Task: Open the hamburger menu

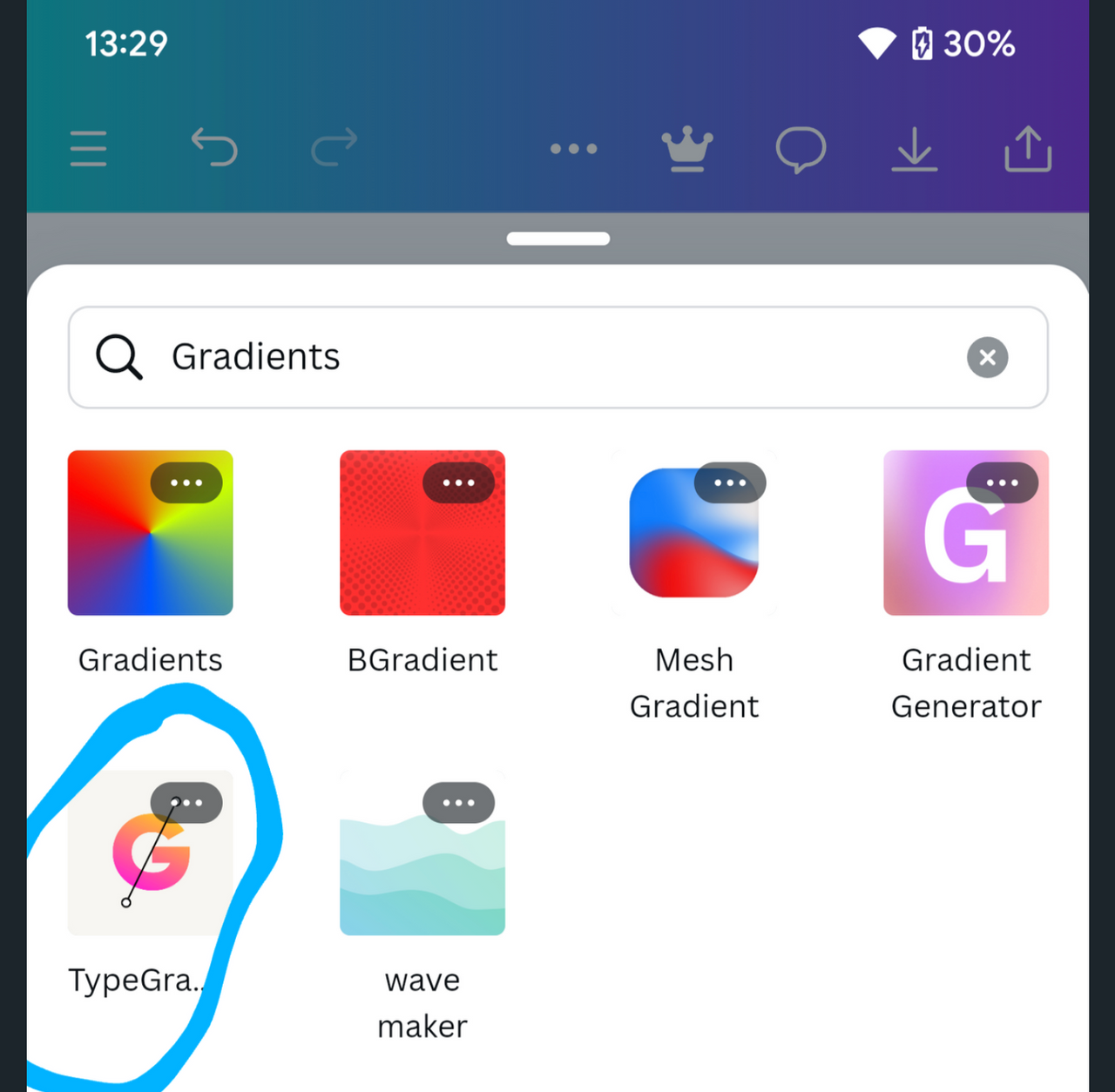Action: tap(88, 149)
